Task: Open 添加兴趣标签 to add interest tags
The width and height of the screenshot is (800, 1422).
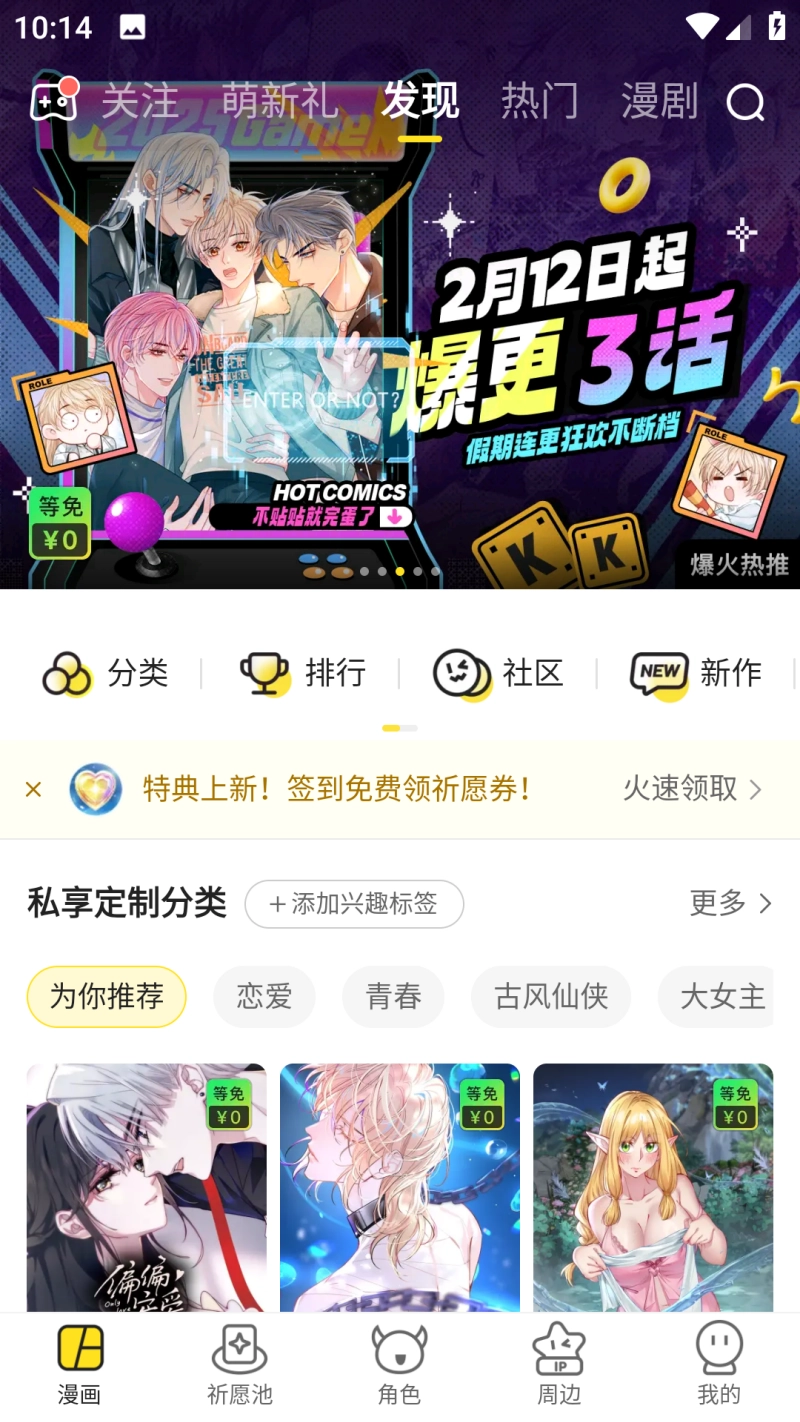Action: (354, 903)
